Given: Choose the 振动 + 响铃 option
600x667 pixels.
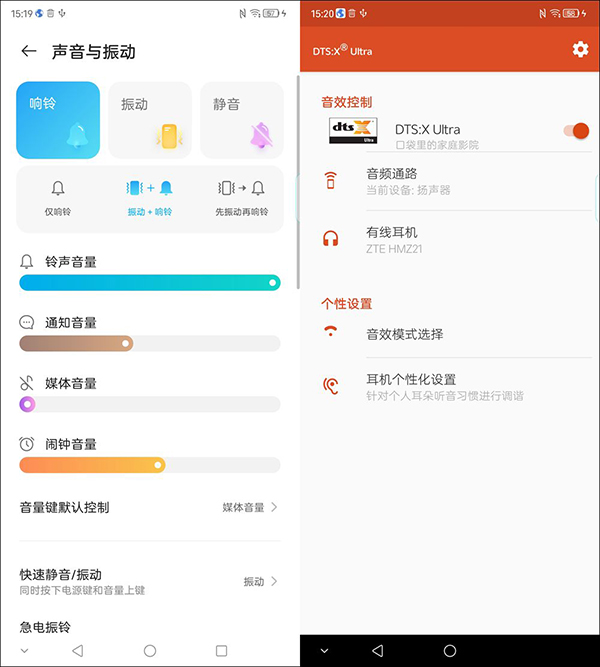Looking at the screenshot, I should click(x=150, y=196).
